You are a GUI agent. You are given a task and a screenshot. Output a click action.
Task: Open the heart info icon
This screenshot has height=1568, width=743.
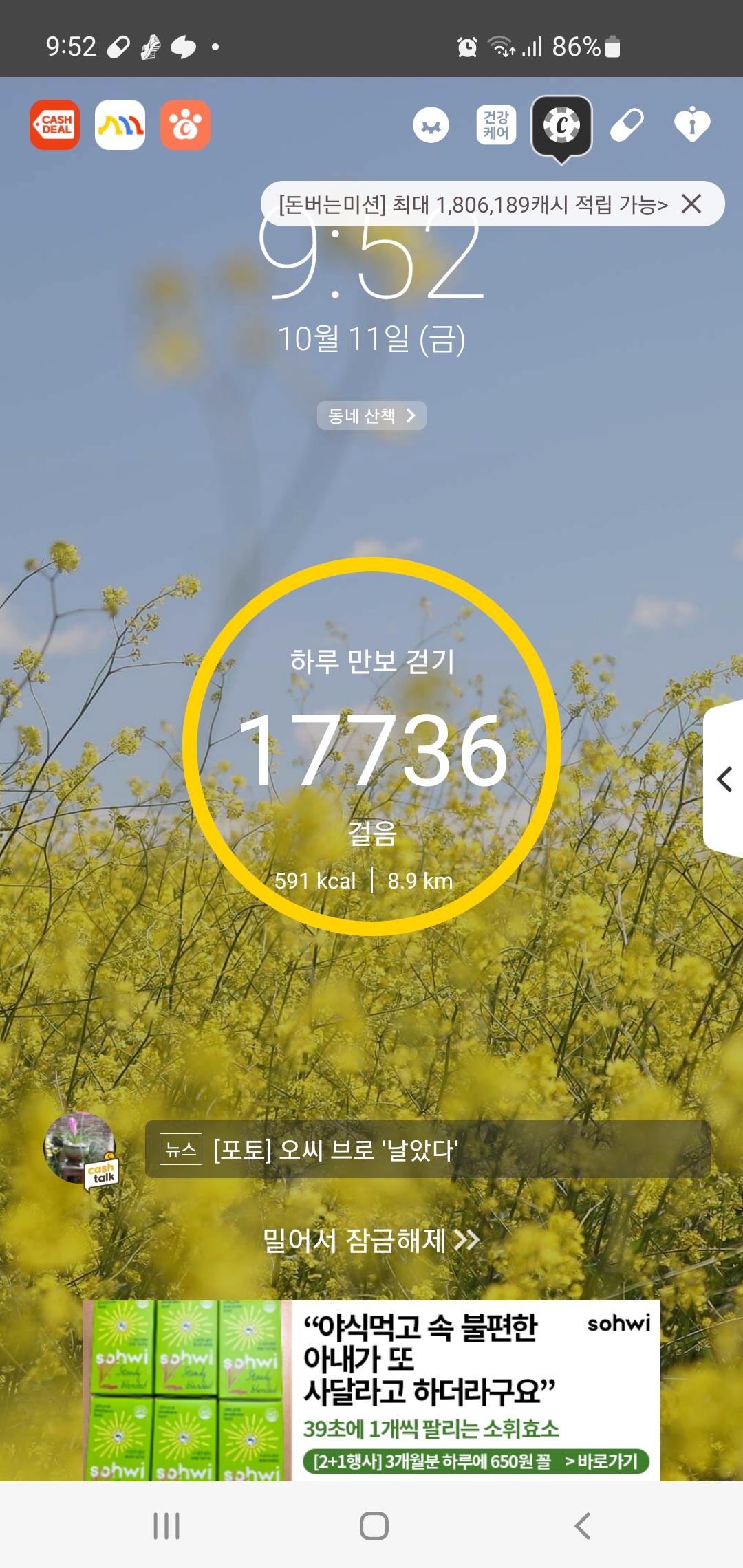[x=692, y=125]
